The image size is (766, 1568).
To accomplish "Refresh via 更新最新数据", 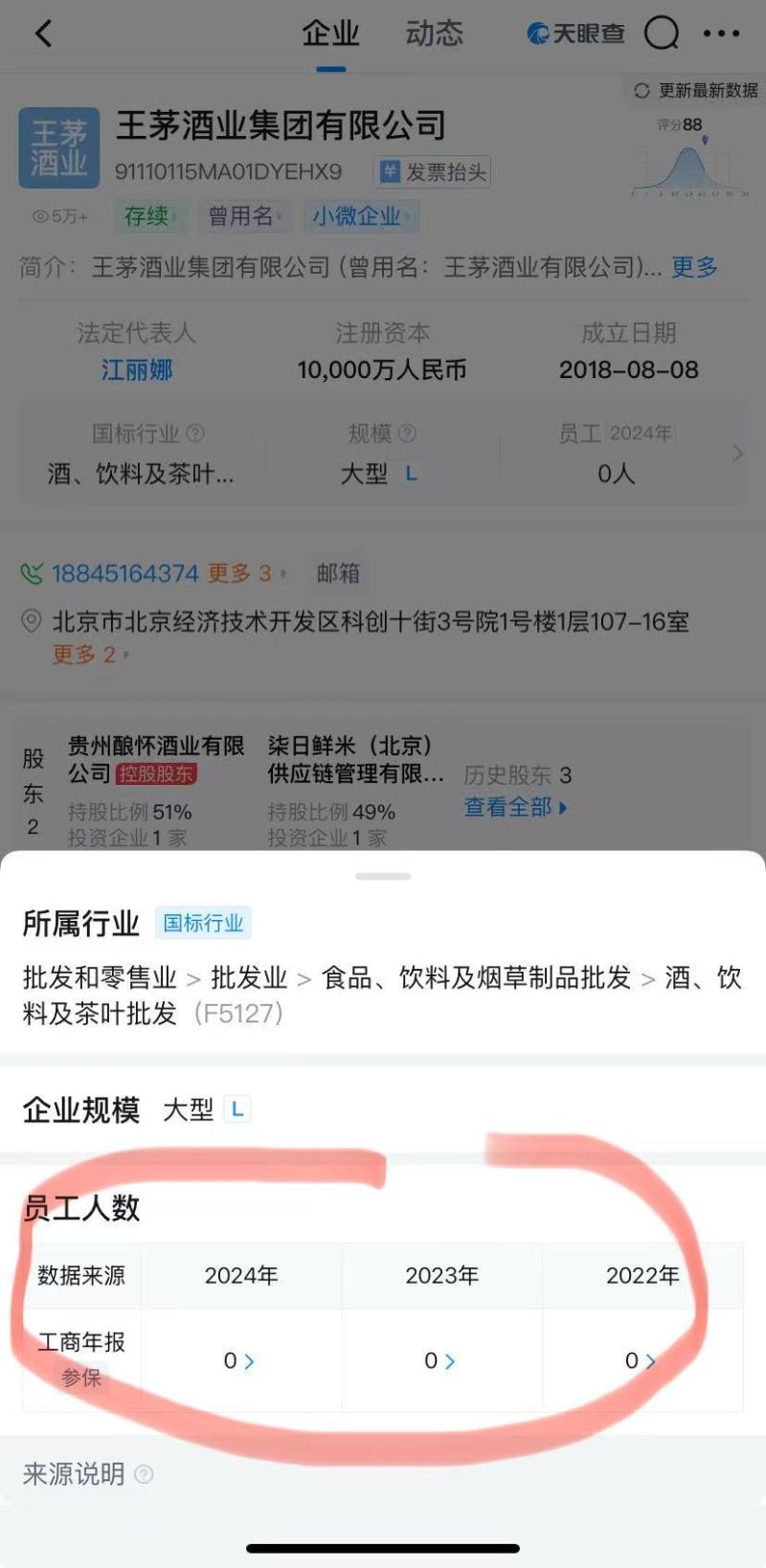I will 696,90.
